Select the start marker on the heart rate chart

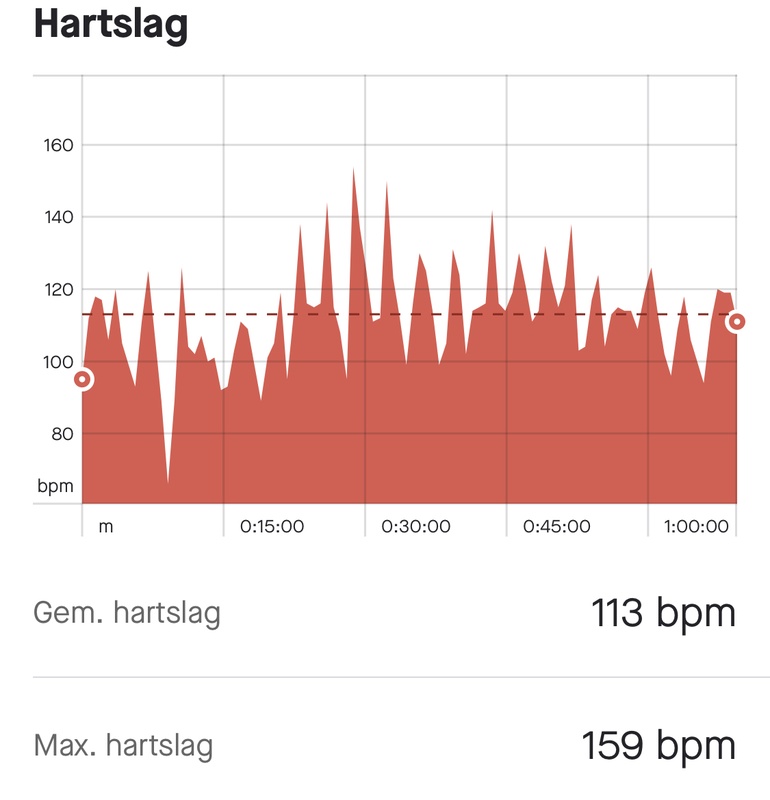pyautogui.click(x=82, y=380)
